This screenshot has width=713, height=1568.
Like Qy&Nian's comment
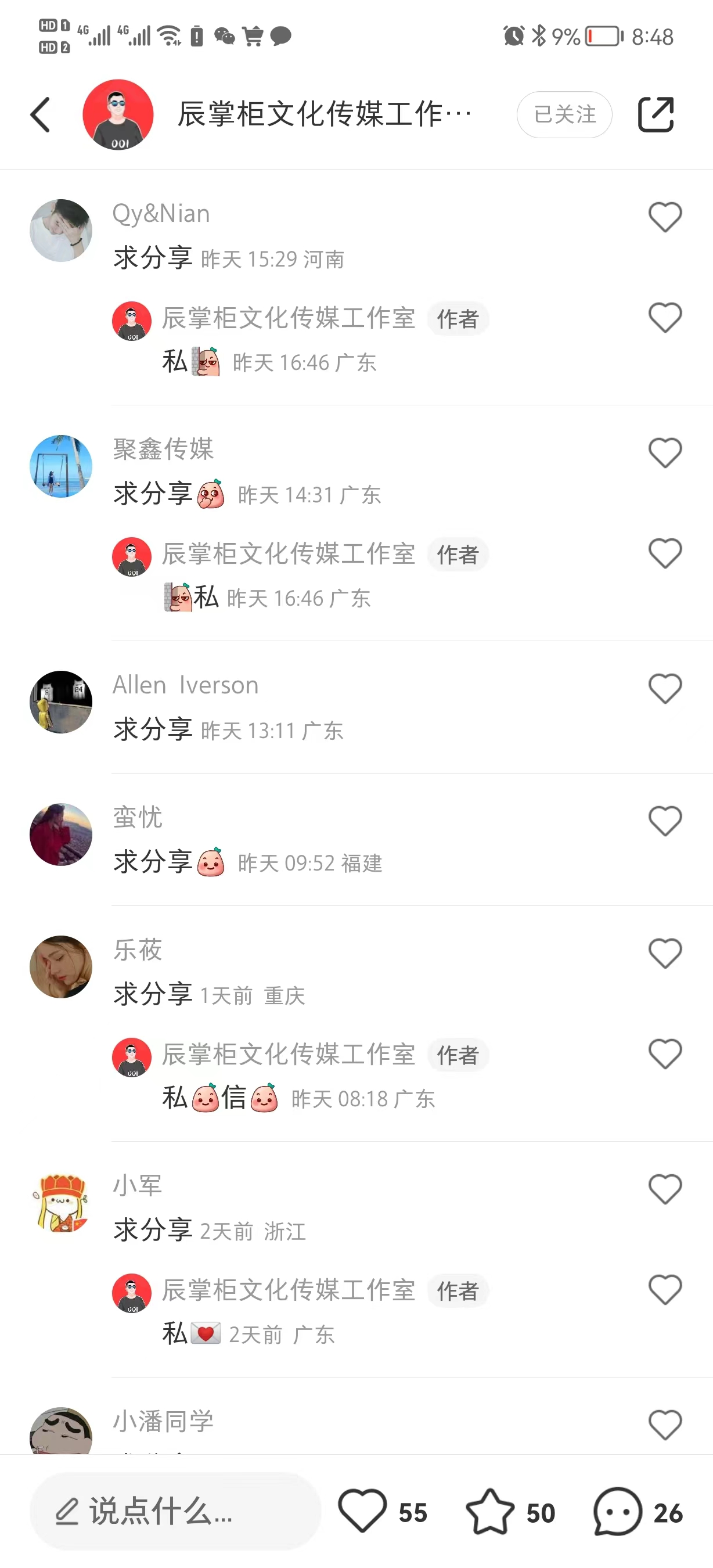(665, 217)
